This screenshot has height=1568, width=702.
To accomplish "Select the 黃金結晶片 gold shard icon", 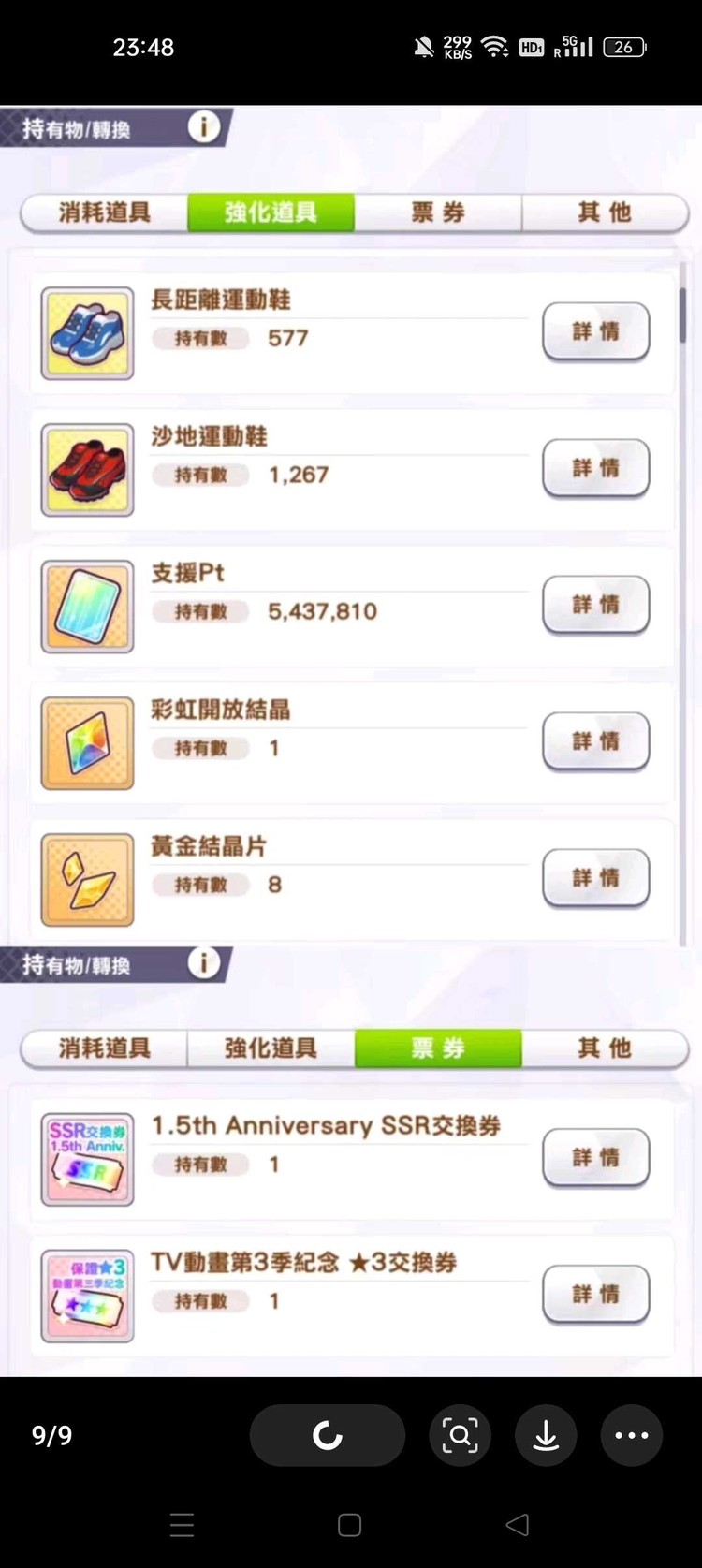I will [87, 879].
